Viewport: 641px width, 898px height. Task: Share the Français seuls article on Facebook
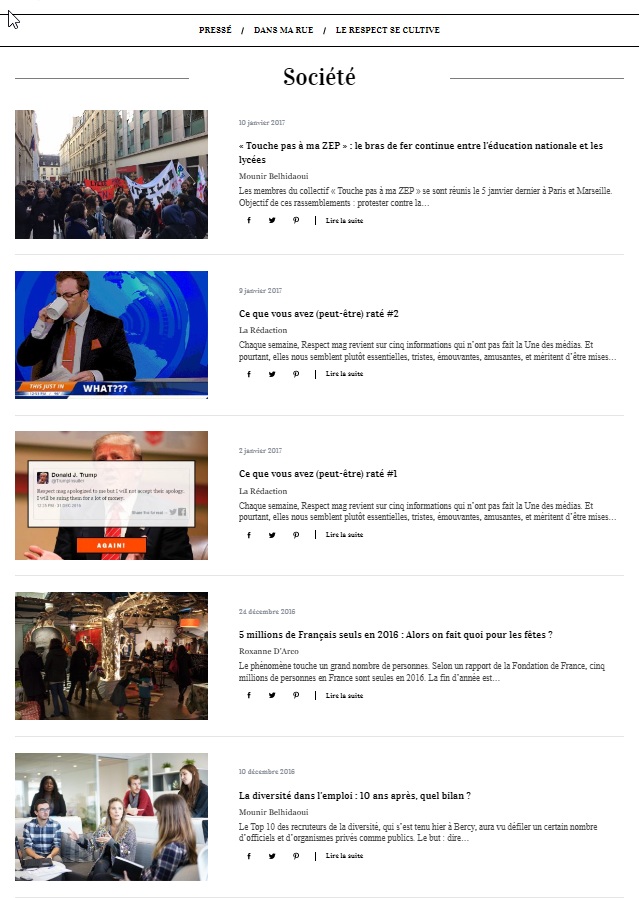248,696
